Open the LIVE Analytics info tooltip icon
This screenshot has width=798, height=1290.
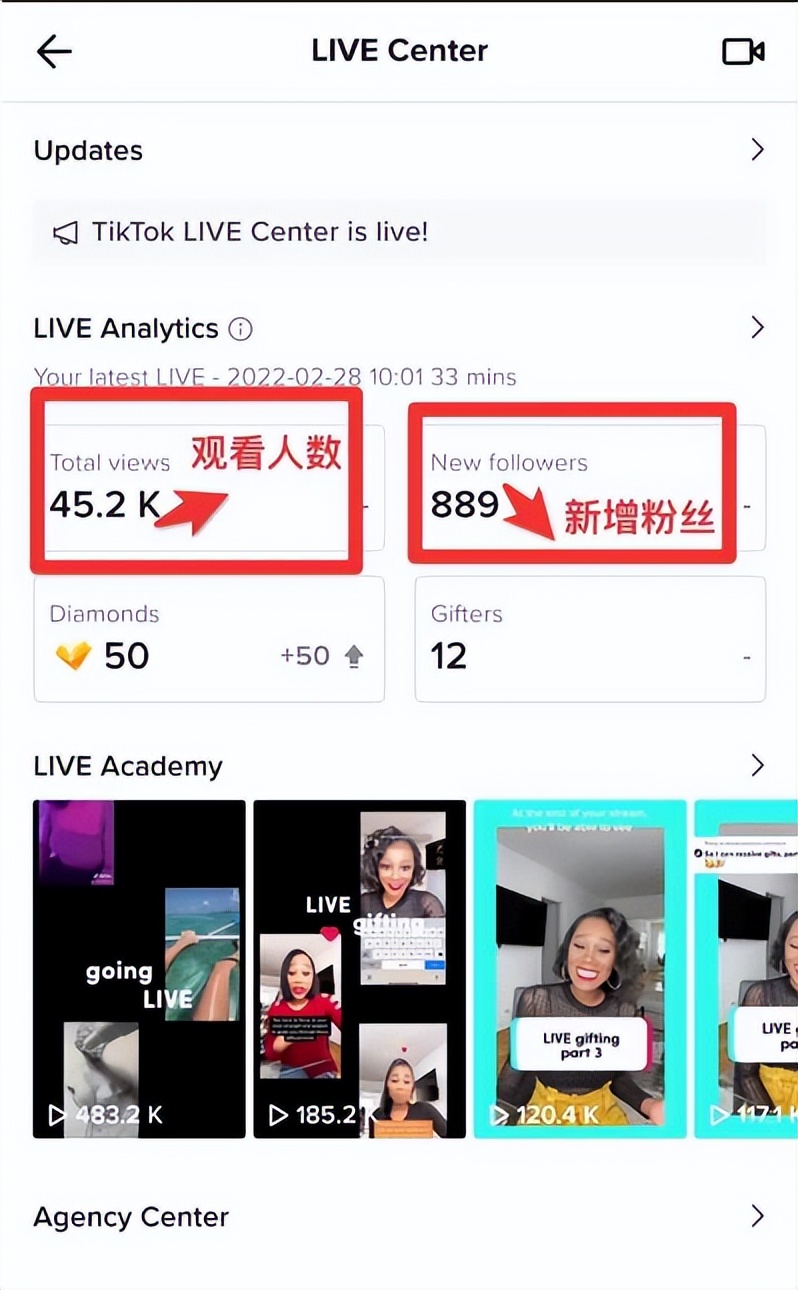point(240,329)
